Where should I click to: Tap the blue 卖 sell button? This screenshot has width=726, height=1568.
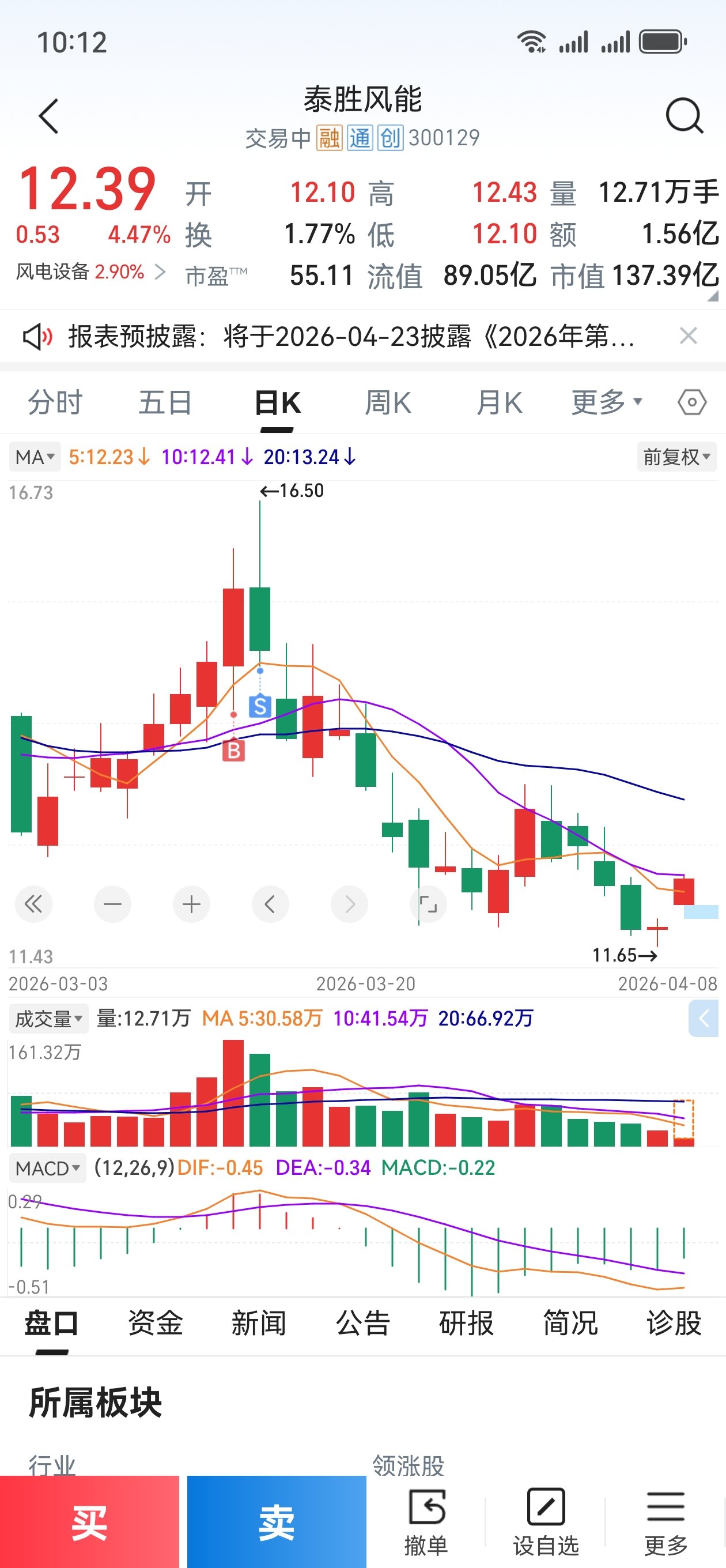pyautogui.click(x=276, y=1523)
